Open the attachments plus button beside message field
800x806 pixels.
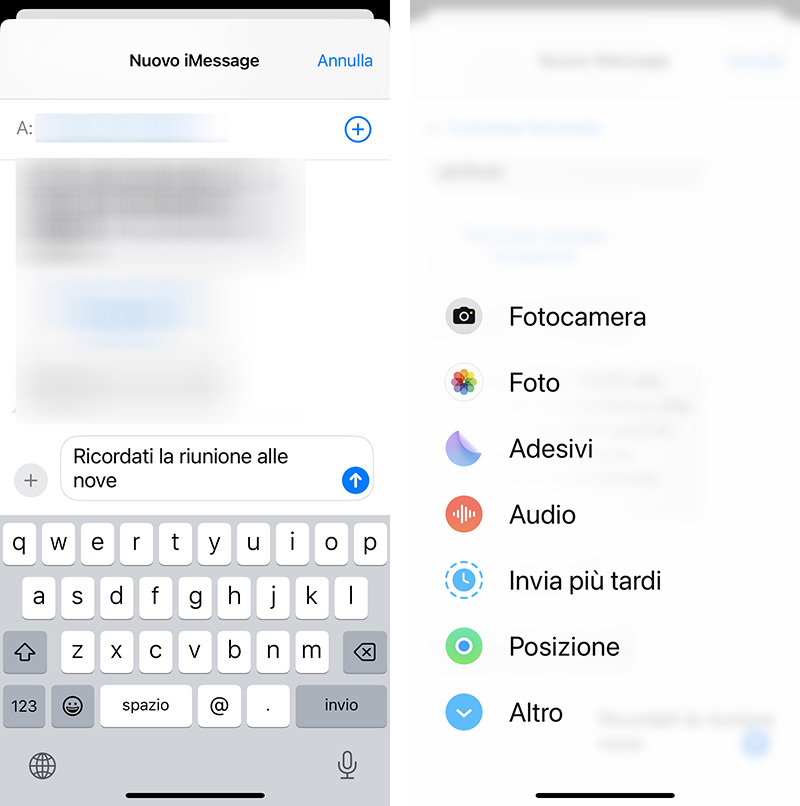point(31,481)
